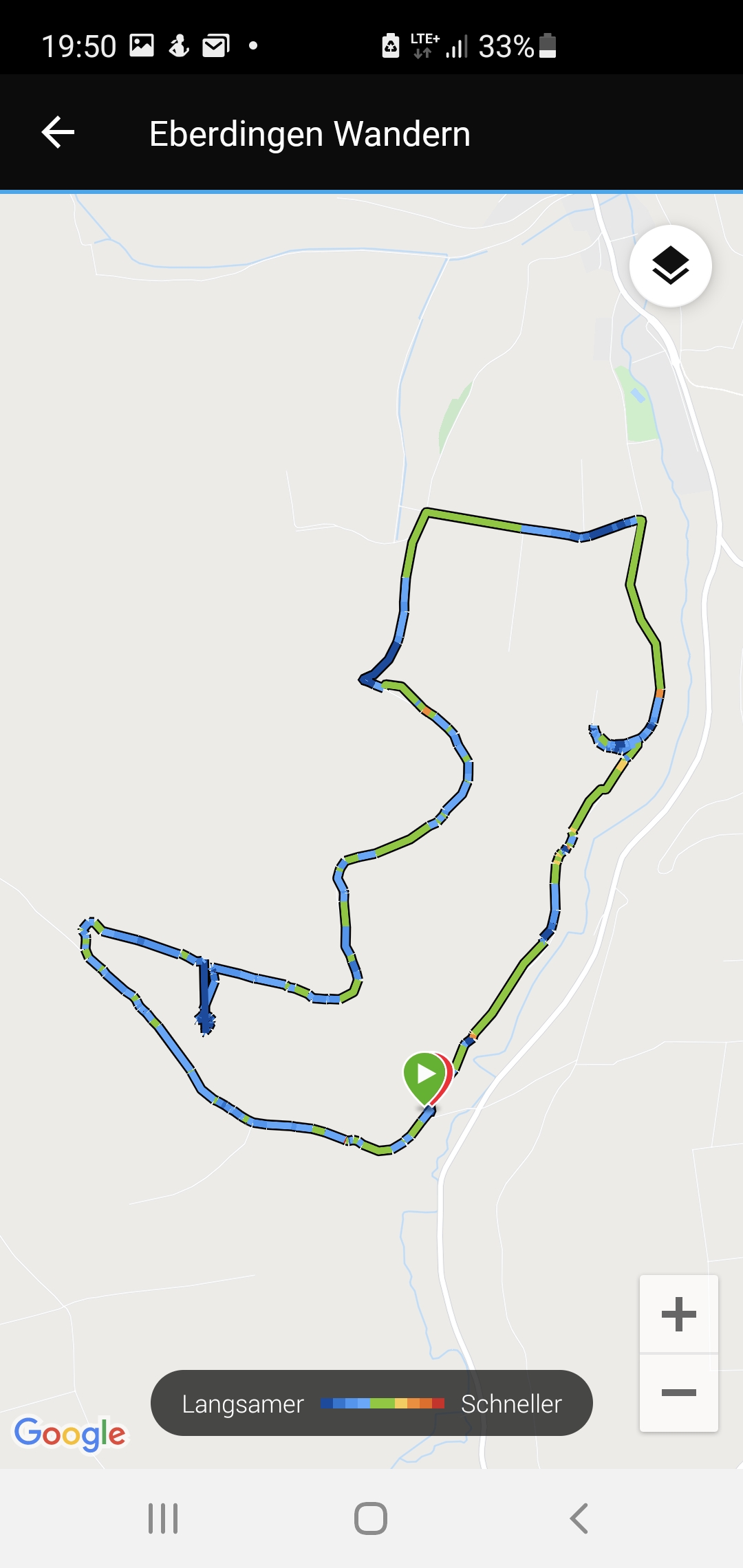Go back from Eberdingen Wandern map
The image size is (743, 1568).
coord(58,133)
